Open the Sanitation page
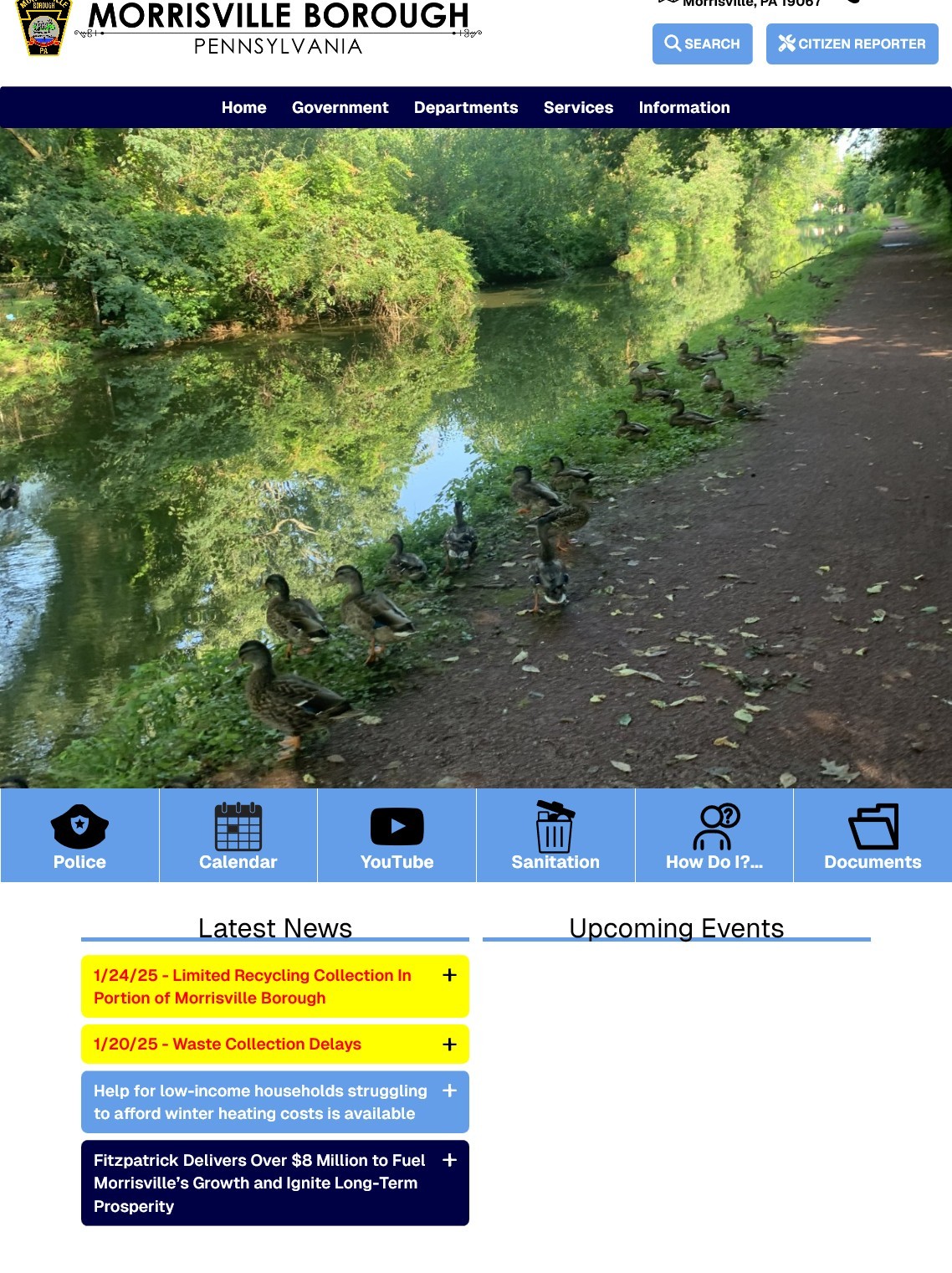Image resolution: width=952 pixels, height=1273 pixels. click(555, 835)
